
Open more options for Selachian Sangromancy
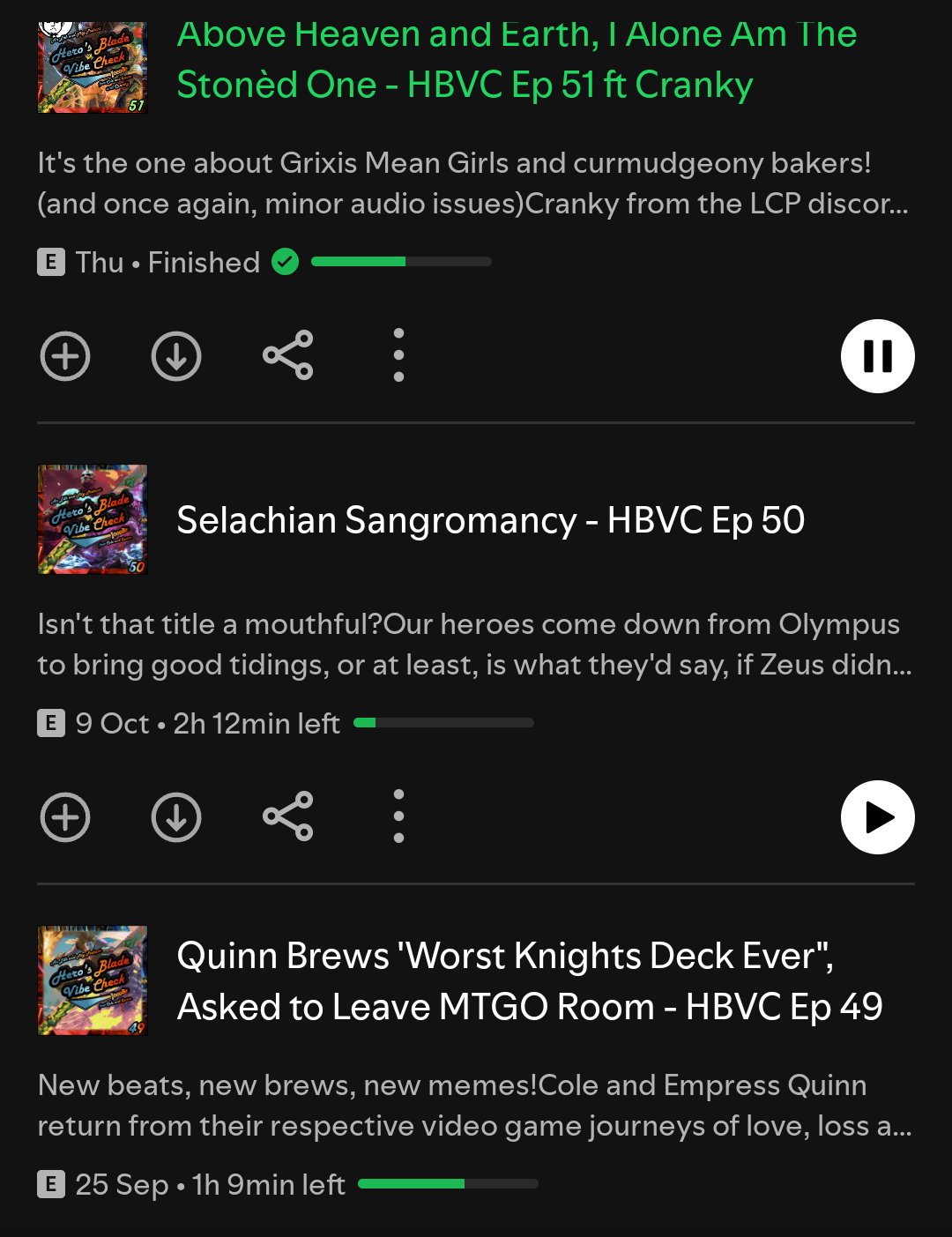[398, 816]
